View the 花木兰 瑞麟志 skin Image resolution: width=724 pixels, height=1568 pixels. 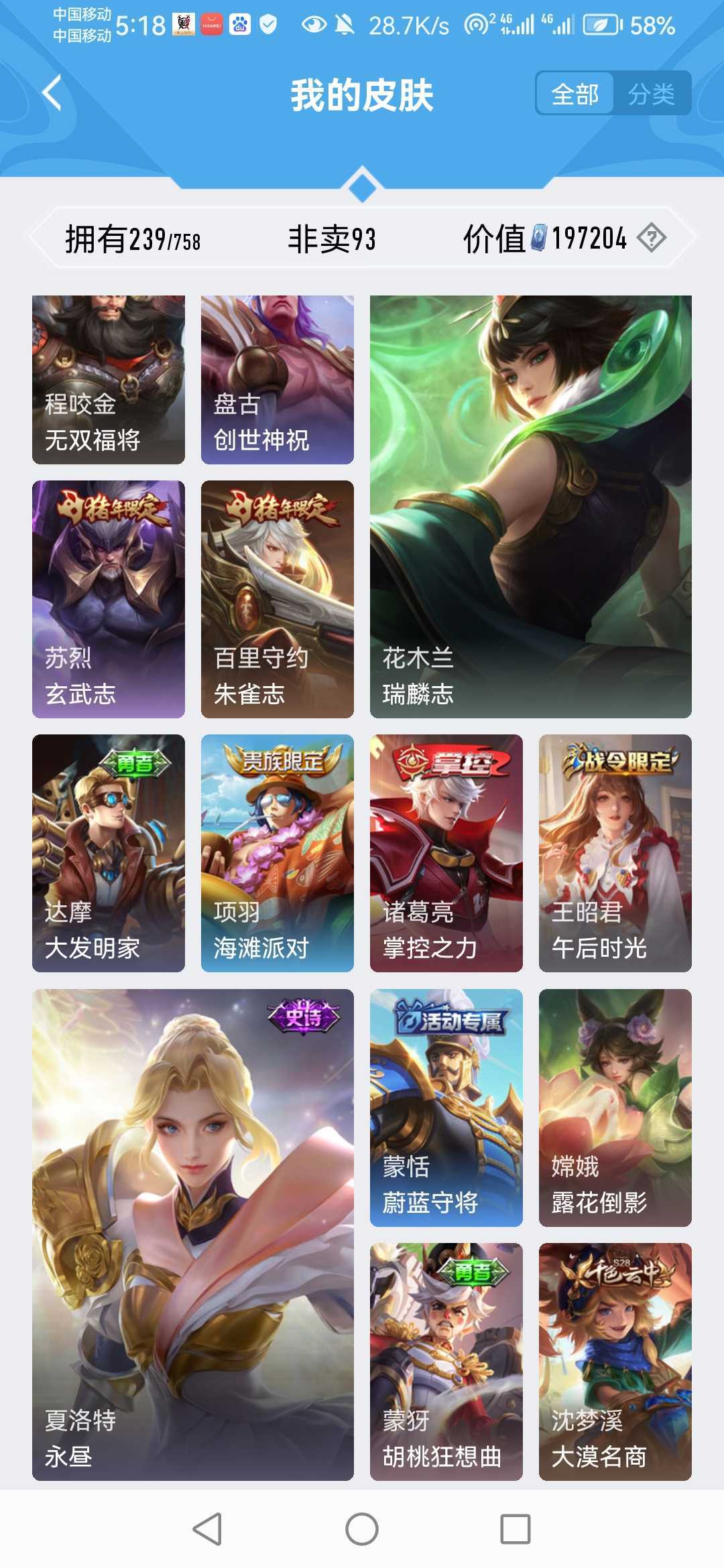[531, 507]
